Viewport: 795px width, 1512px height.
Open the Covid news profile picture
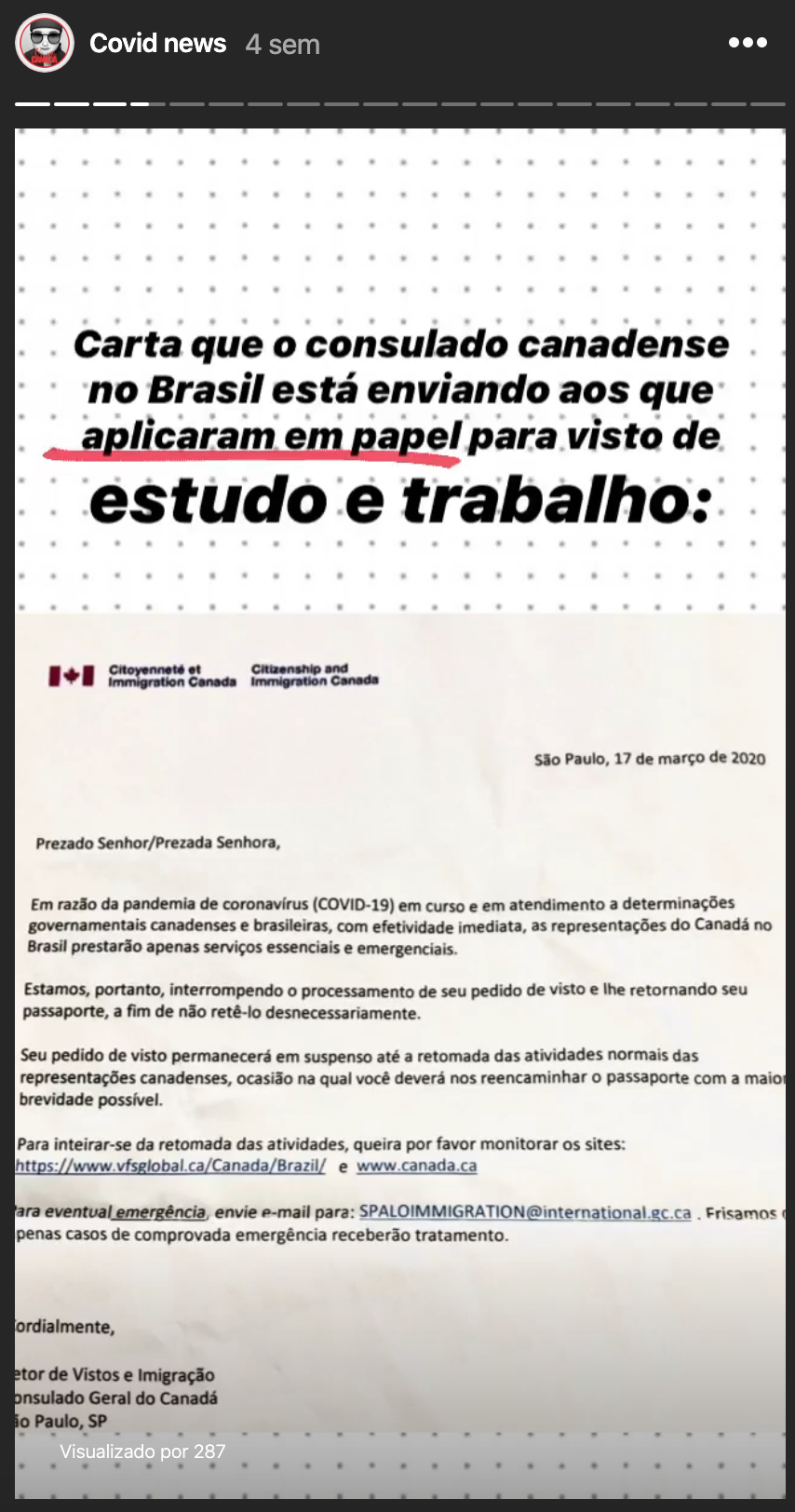click(45, 43)
